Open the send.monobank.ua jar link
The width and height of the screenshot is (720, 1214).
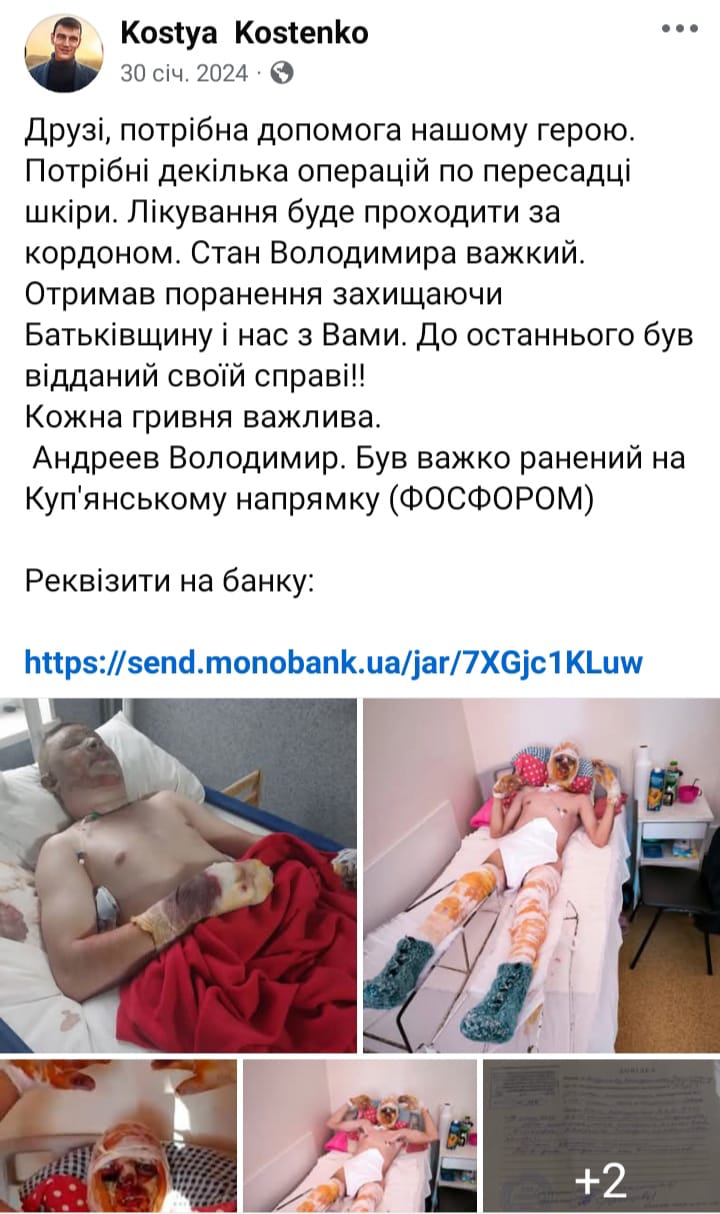[333, 661]
